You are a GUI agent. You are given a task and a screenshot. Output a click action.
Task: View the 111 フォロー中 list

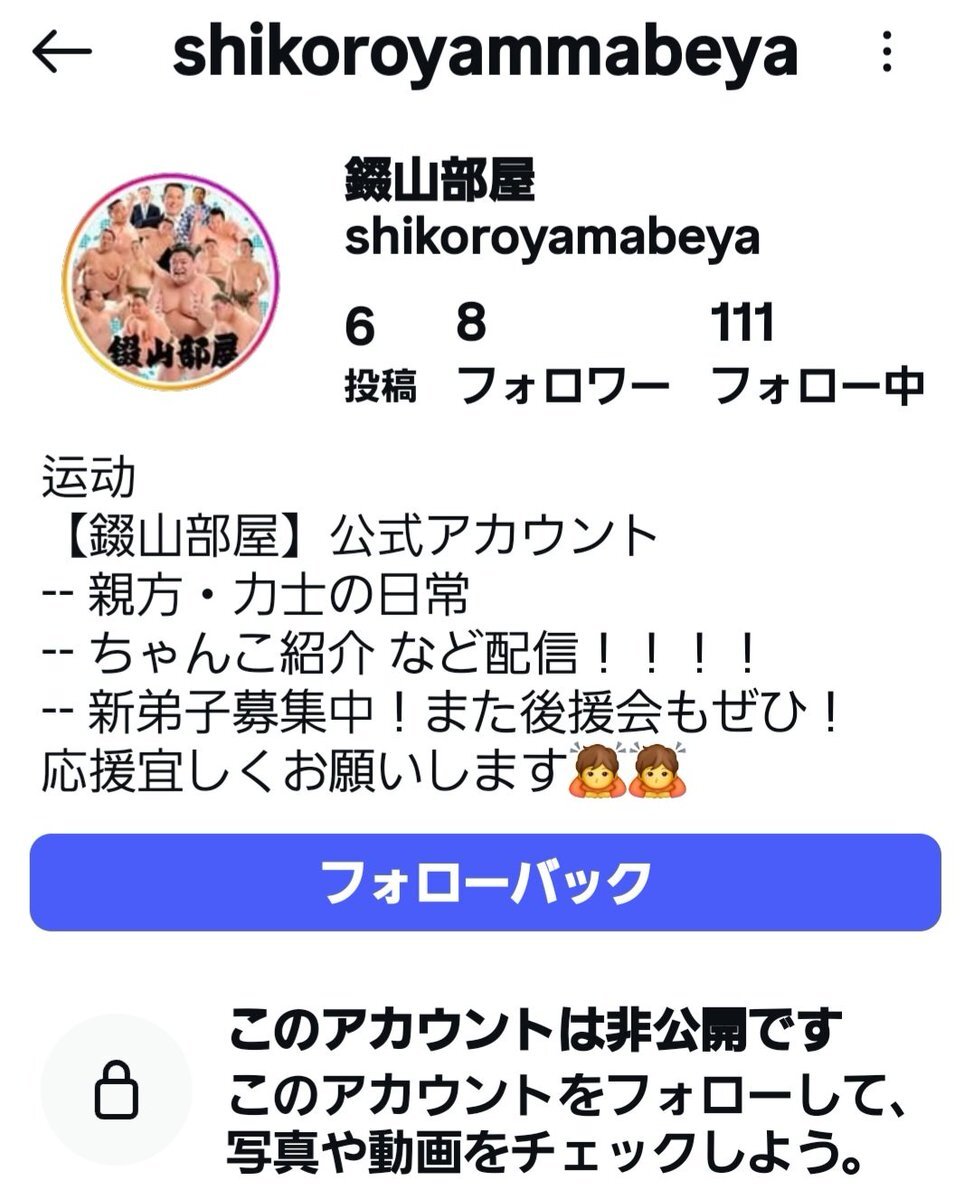(816, 355)
